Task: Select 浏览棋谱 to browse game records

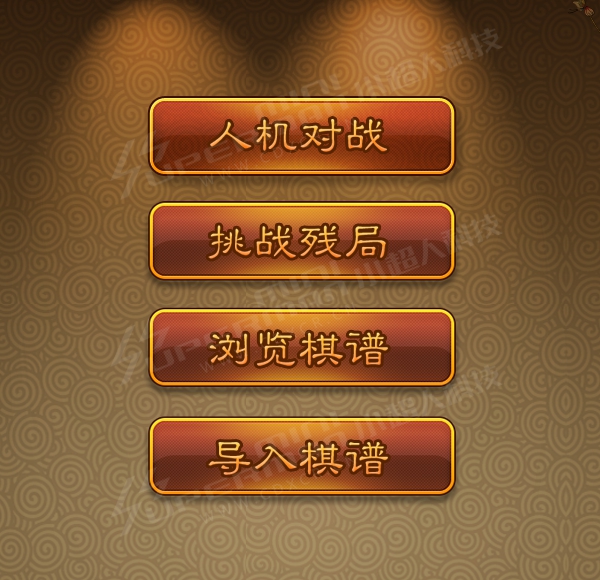Action: click(301, 348)
